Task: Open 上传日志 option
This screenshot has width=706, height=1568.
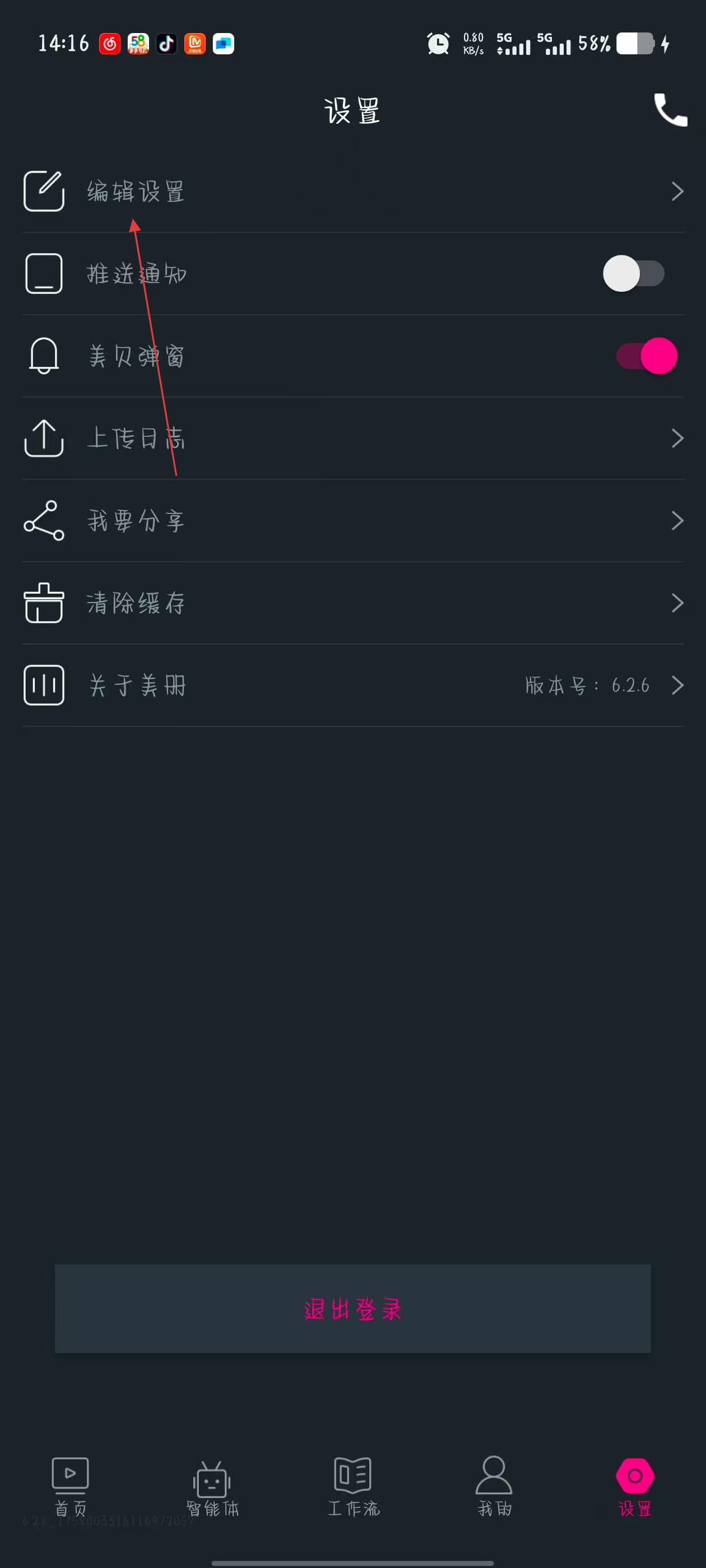Action: [352, 438]
